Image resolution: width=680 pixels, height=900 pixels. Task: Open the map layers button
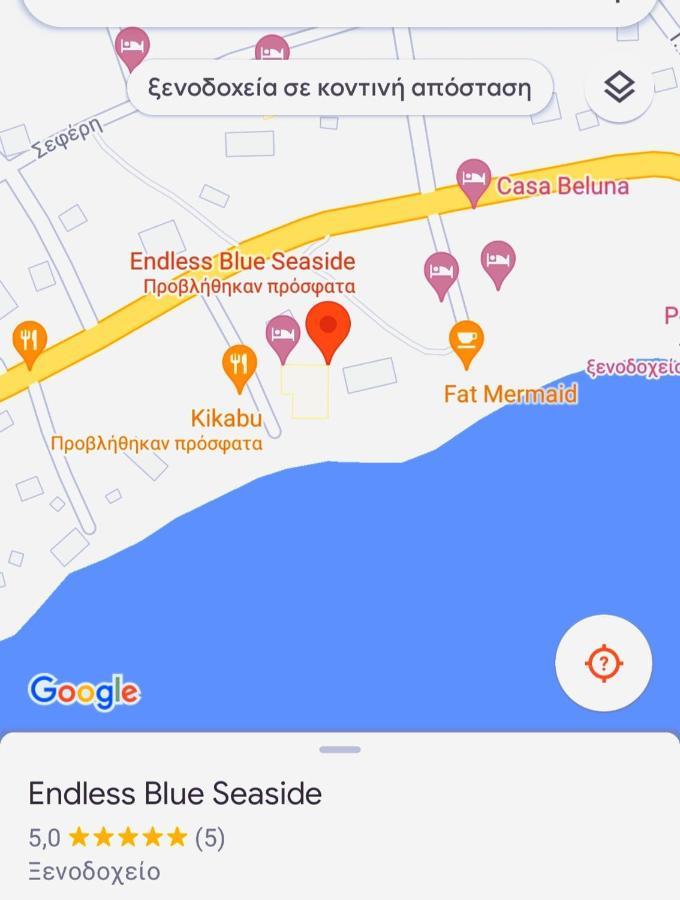coord(620,88)
